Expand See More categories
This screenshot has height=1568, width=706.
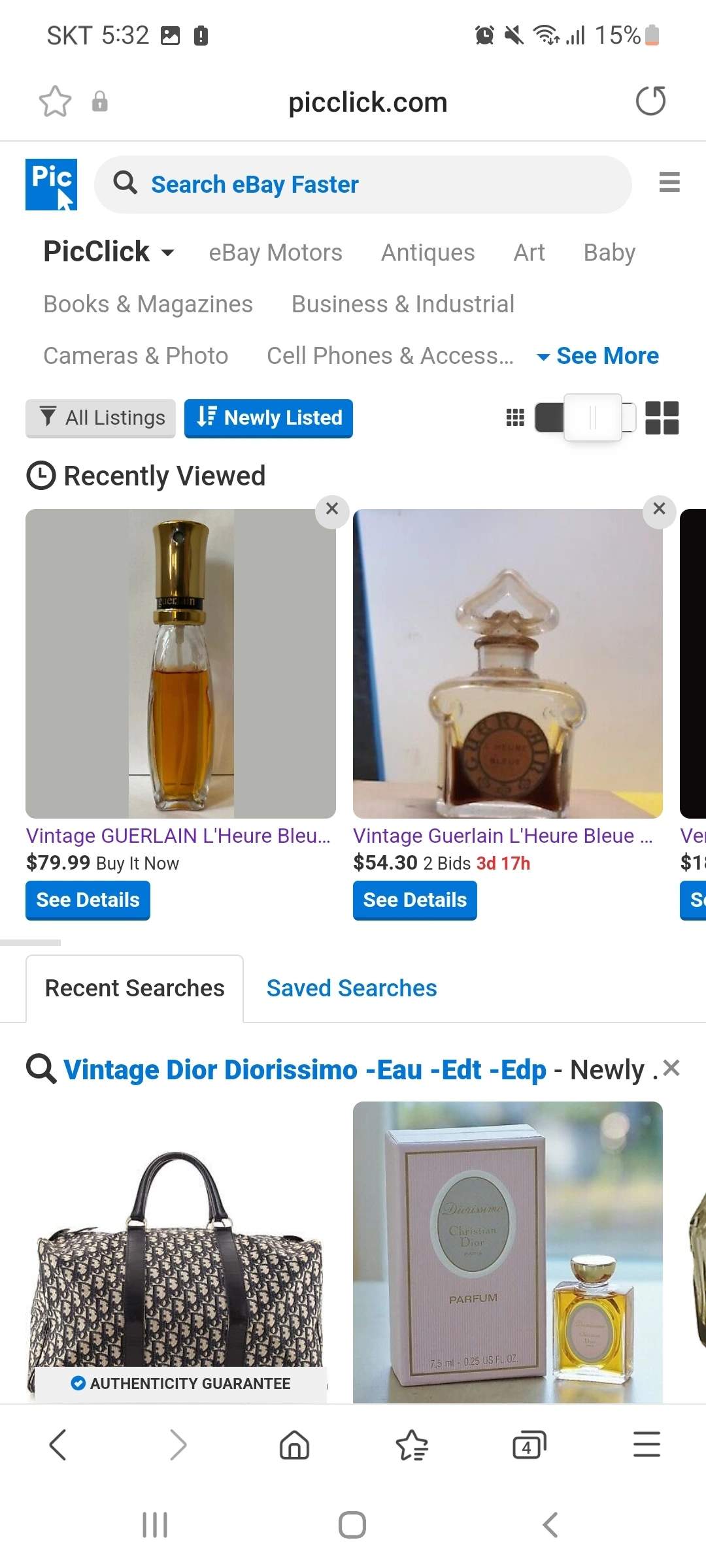click(597, 356)
